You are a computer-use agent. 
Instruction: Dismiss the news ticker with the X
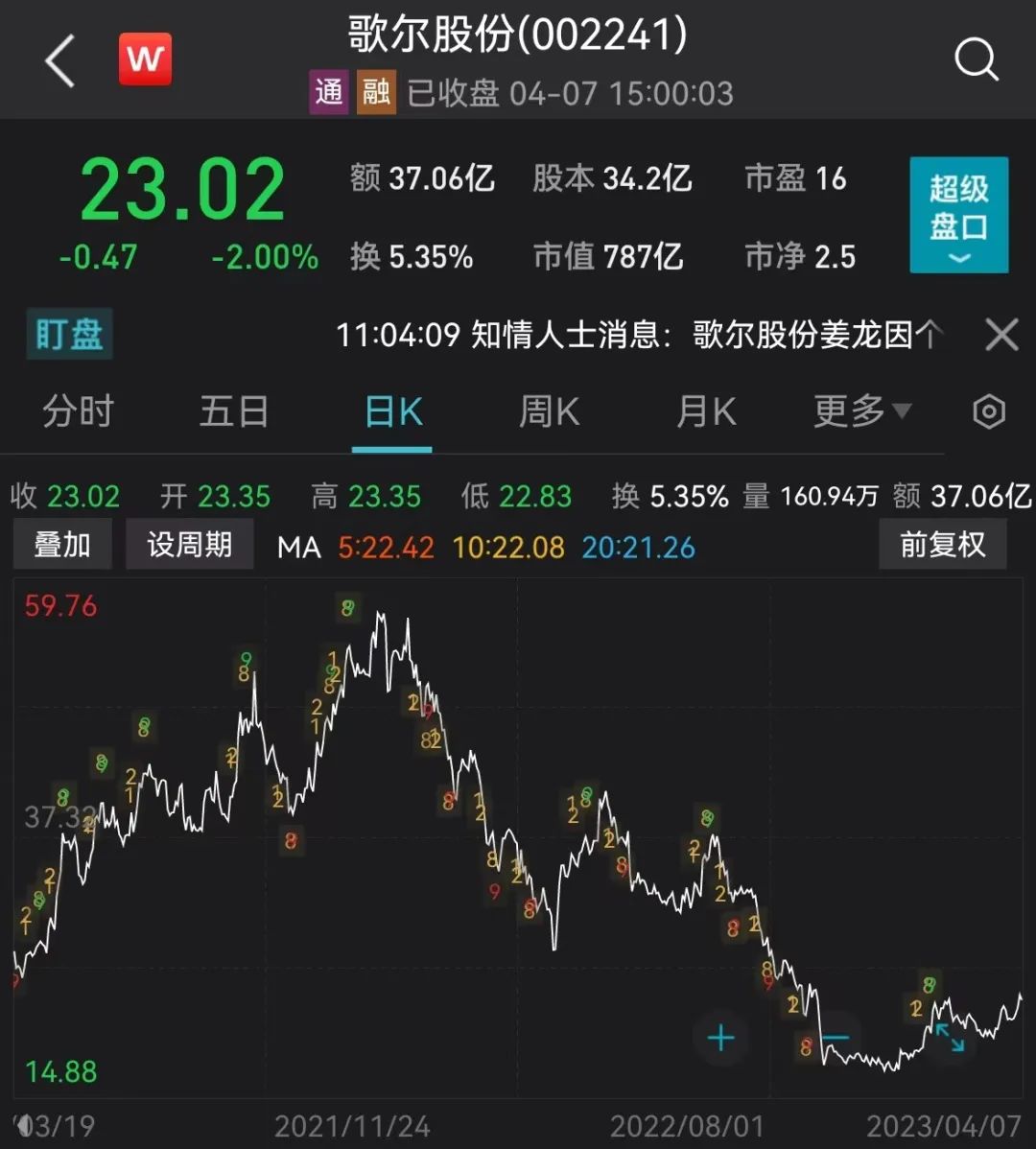[1001, 336]
